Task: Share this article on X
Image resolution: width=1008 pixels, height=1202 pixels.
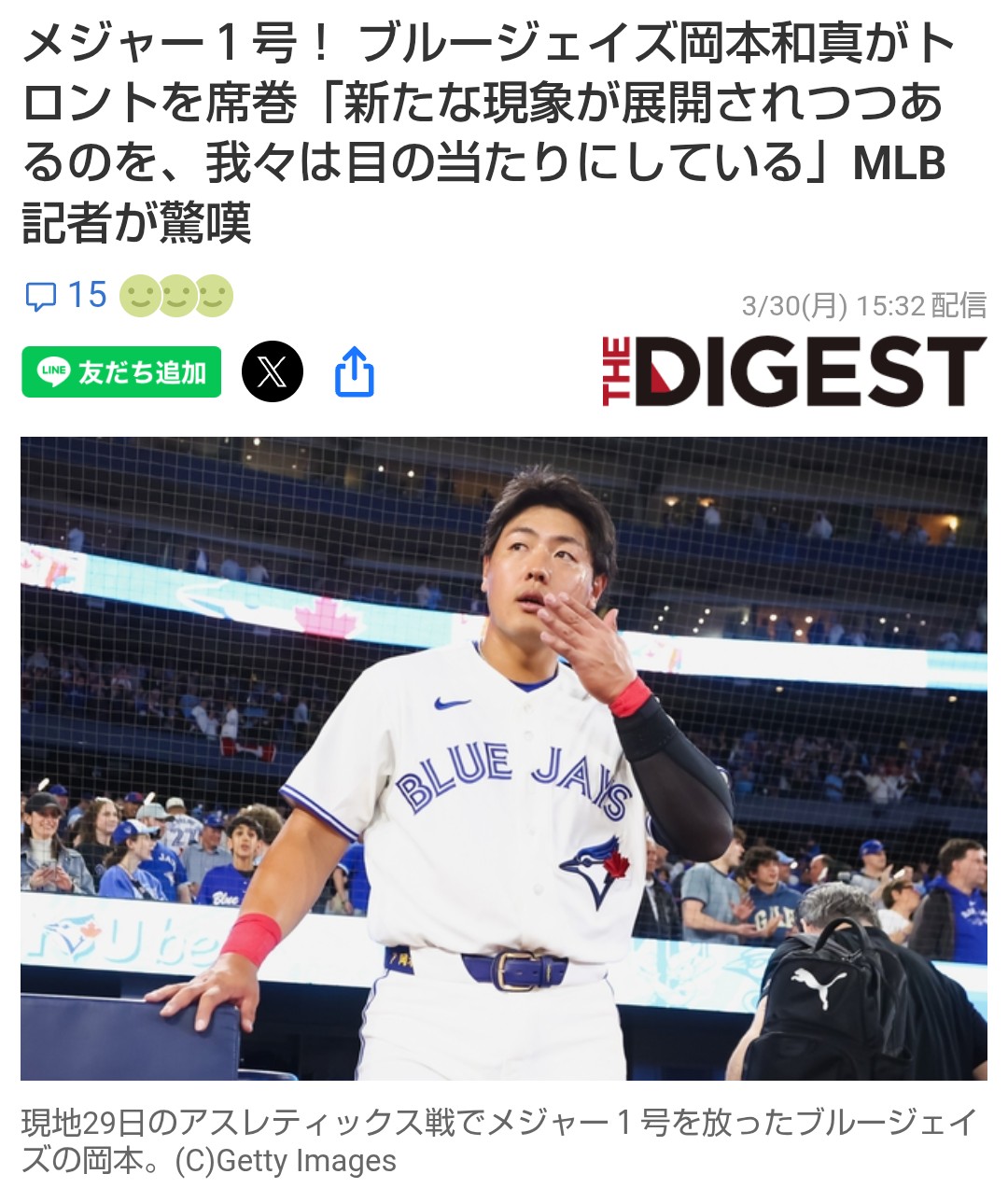Action: coord(272,372)
